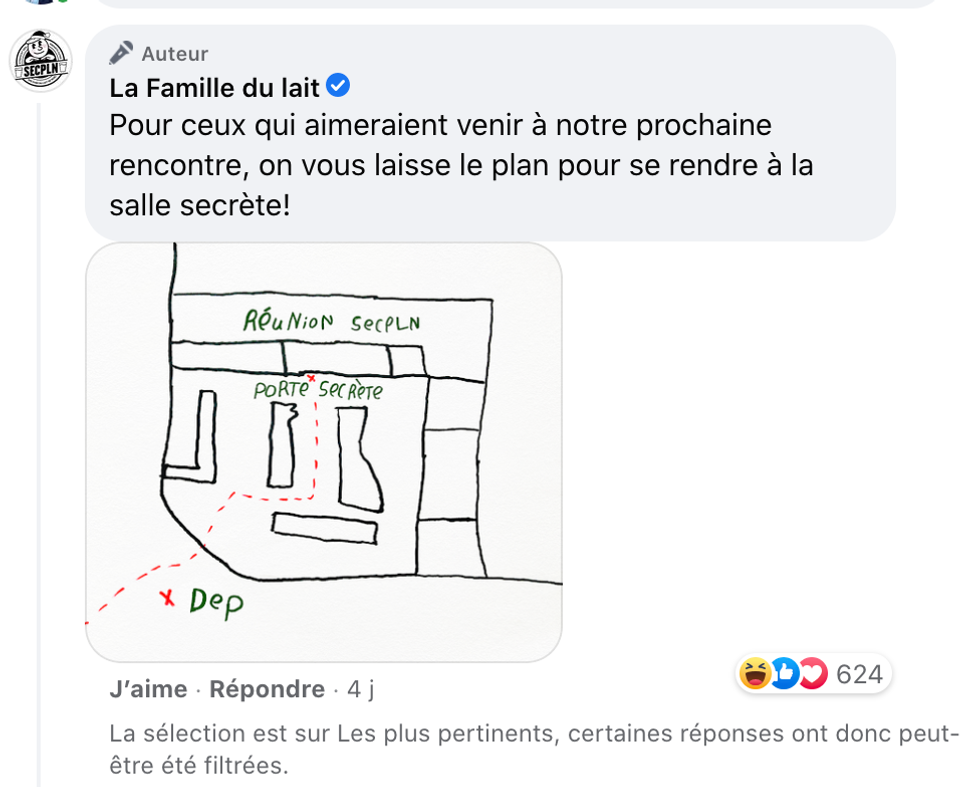
Task: Open La Famille du lait profile picture
Action: coord(40,61)
